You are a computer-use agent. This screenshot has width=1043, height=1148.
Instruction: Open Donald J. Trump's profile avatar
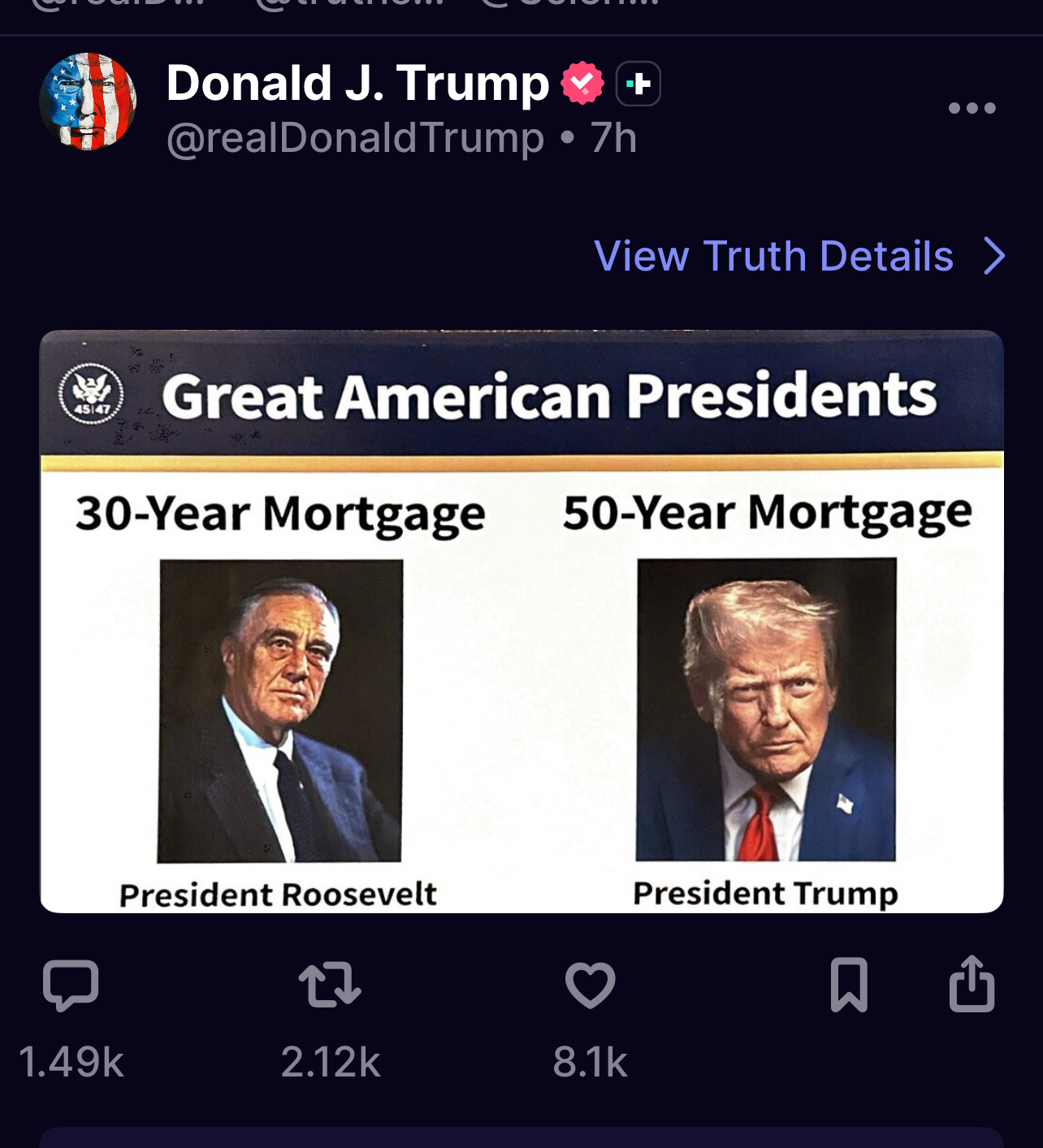tap(88, 102)
